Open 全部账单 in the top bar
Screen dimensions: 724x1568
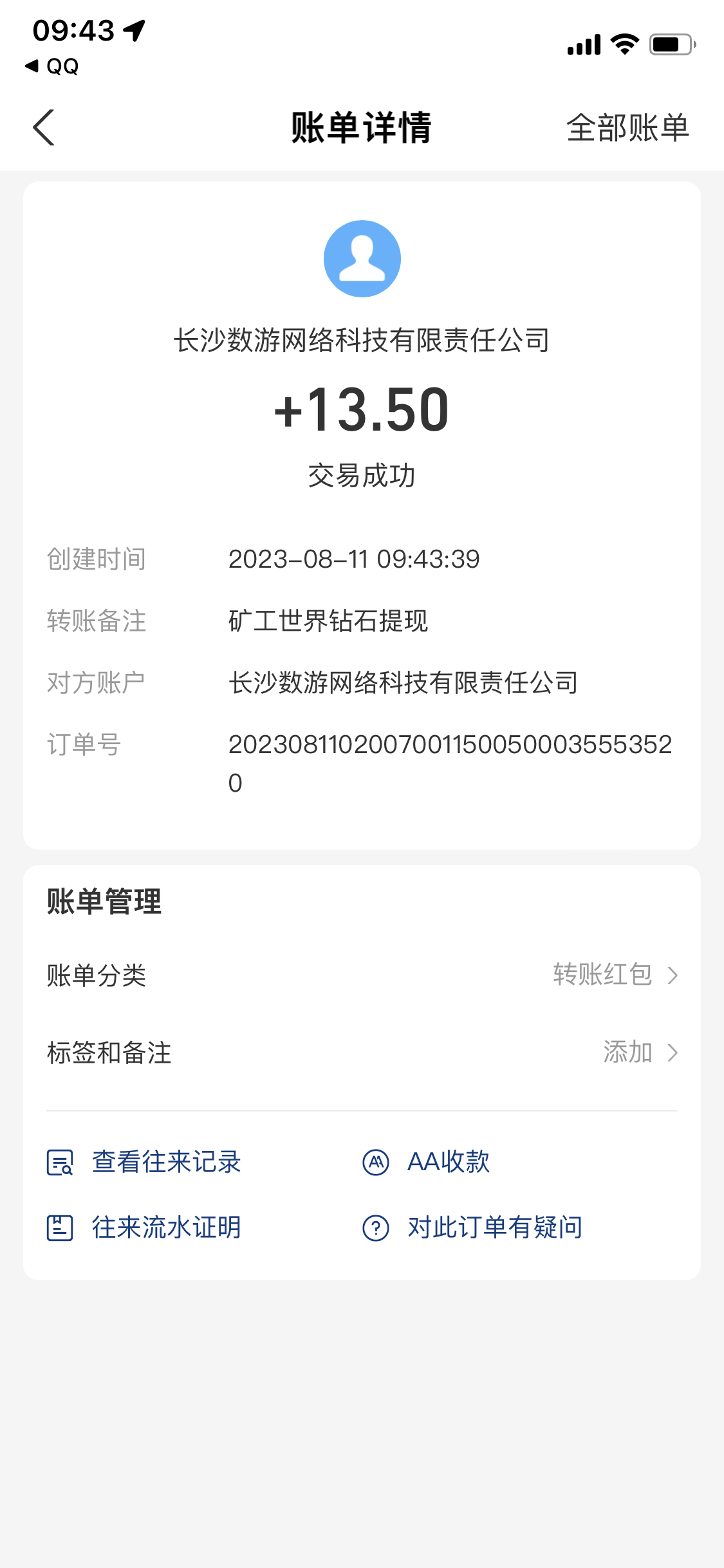point(627,127)
